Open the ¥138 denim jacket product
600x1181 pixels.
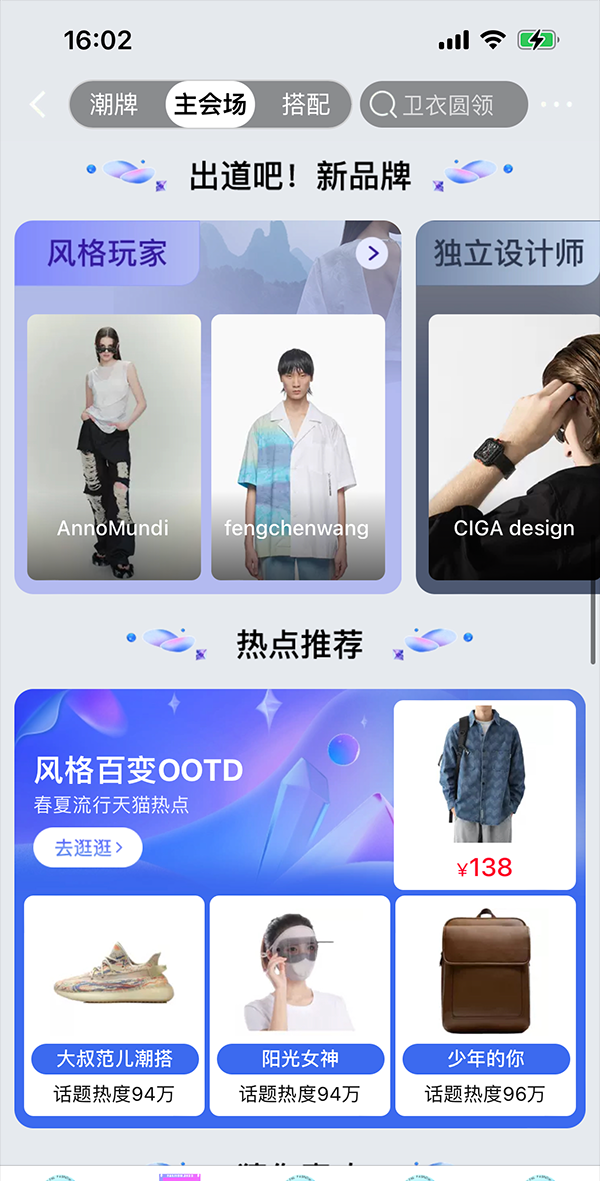click(484, 794)
